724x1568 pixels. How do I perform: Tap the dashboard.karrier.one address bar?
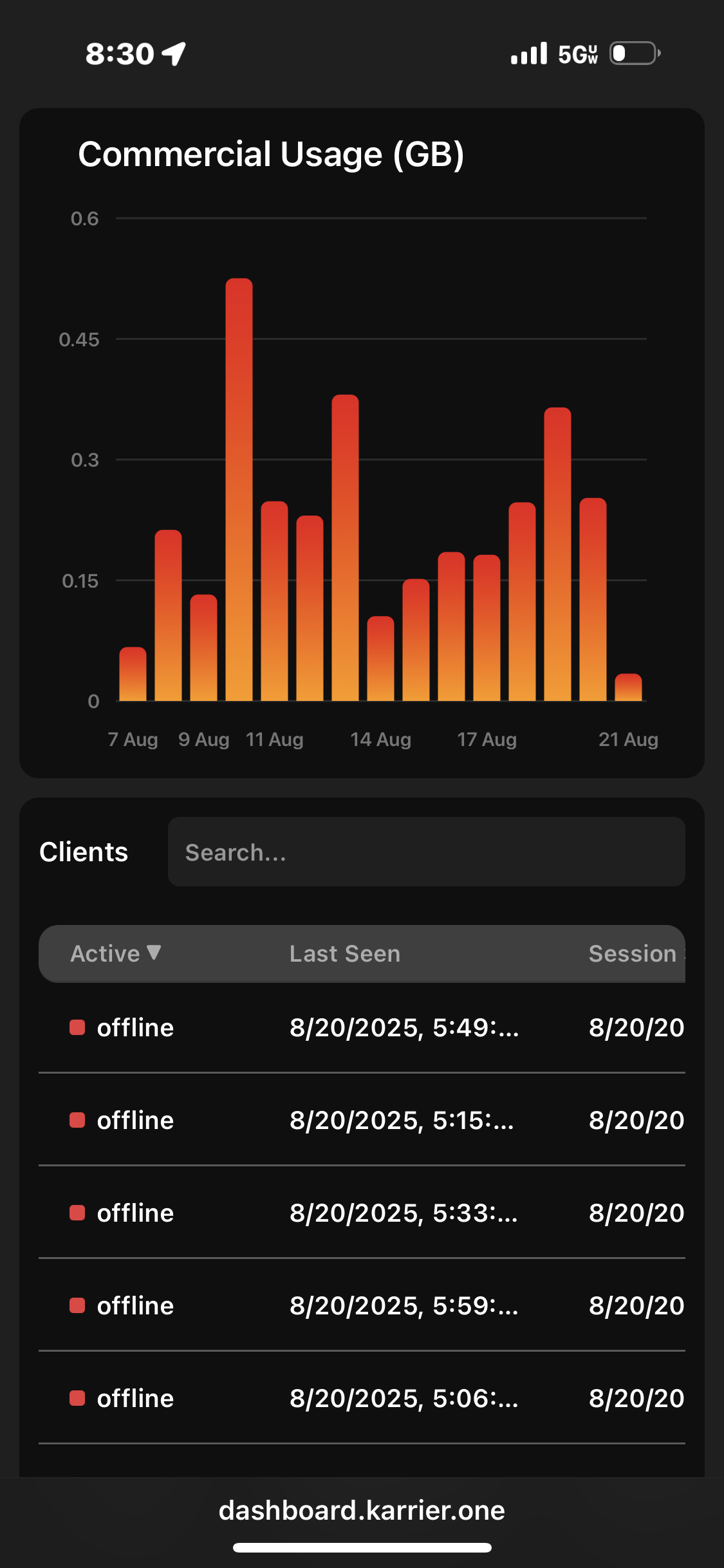point(362,1510)
